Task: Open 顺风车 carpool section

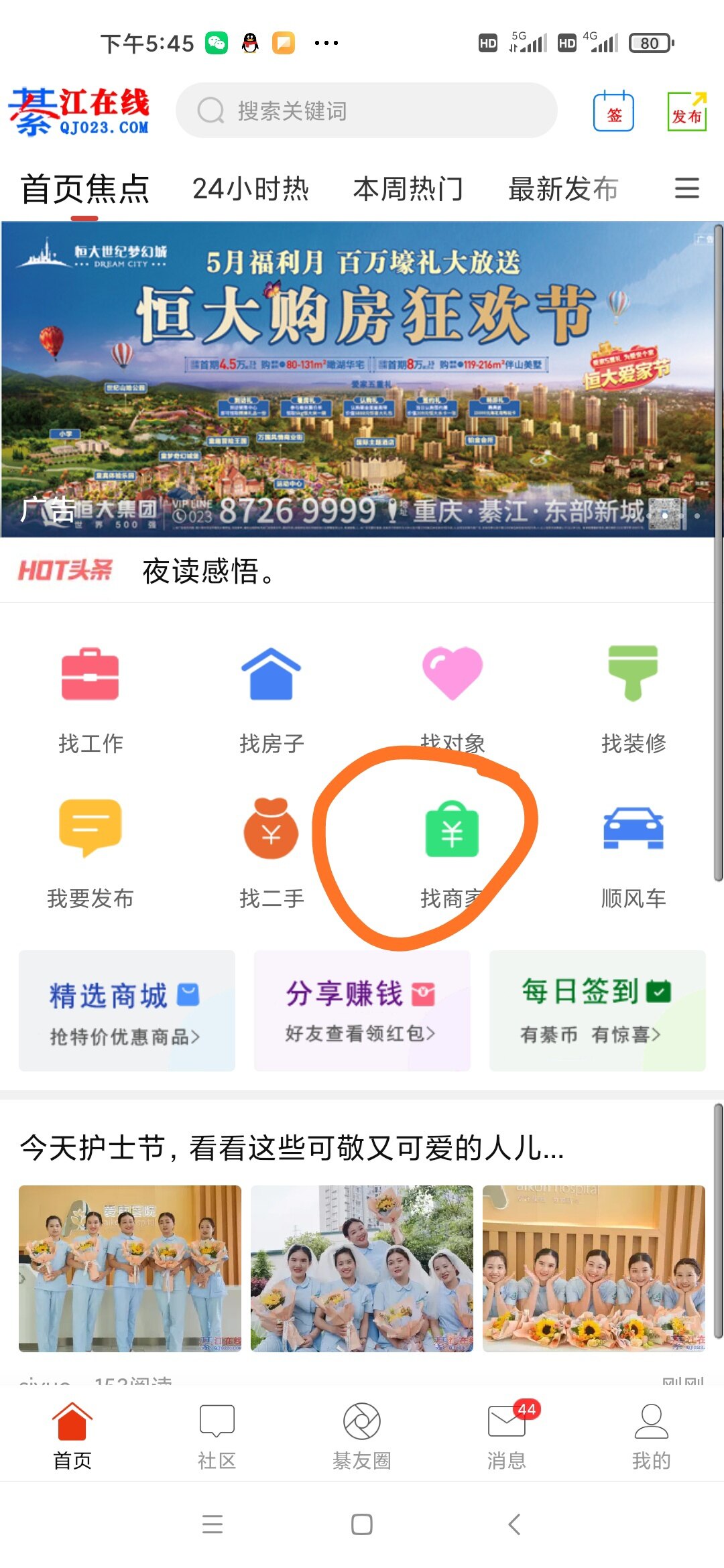Action: coord(633,852)
